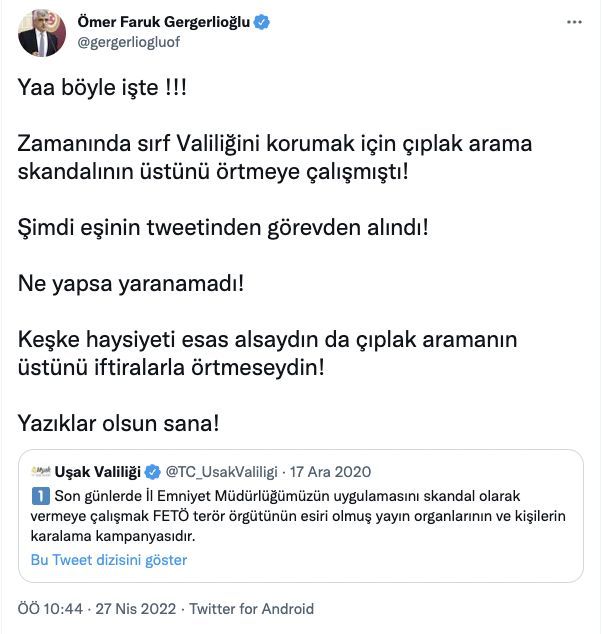Open the quoted Uşak Valiliği tweet
This screenshot has width=602, height=634.
[x=300, y=513]
